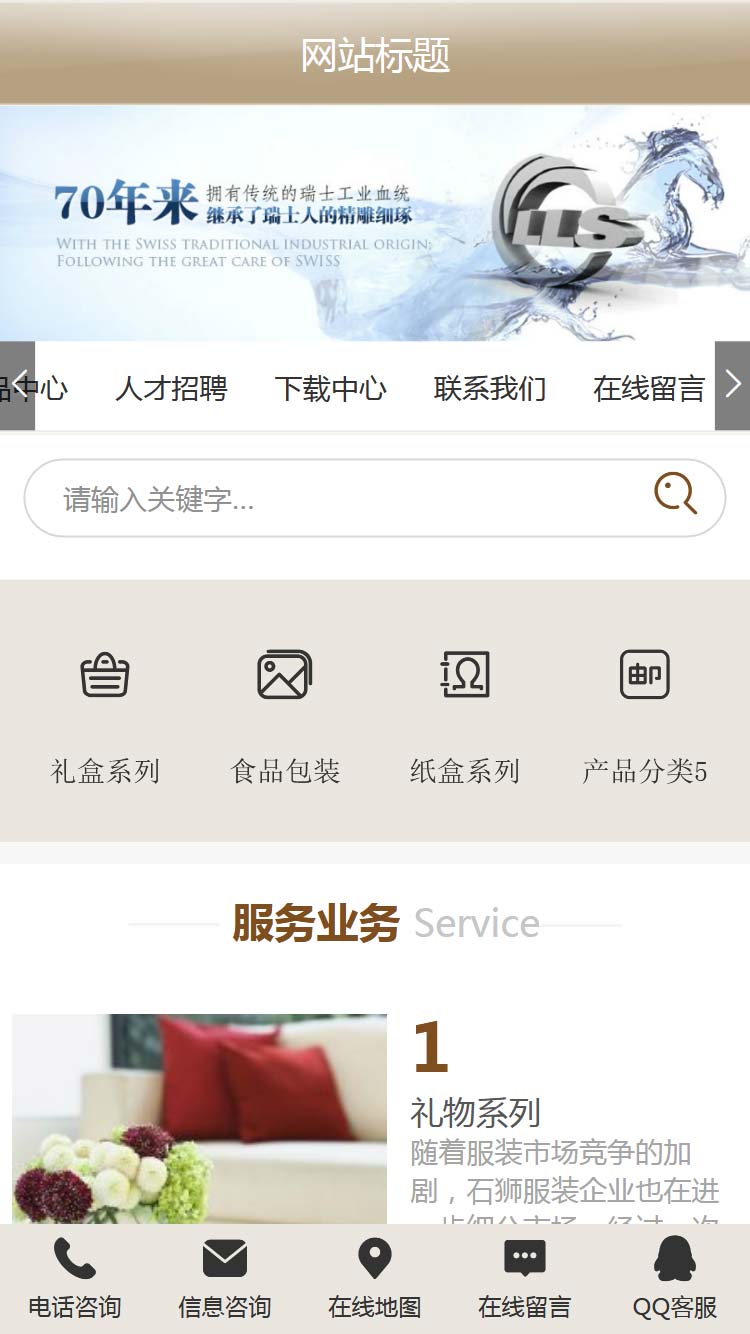Go to 下载中心
This screenshot has width=750, height=1334.
pyautogui.click(x=330, y=388)
